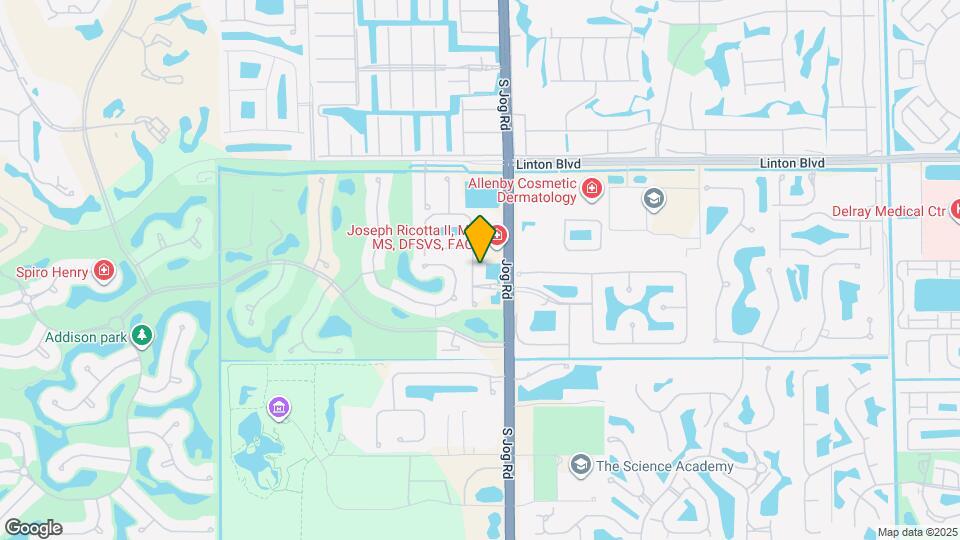Tap the orange location marker pin

pyautogui.click(x=480, y=238)
